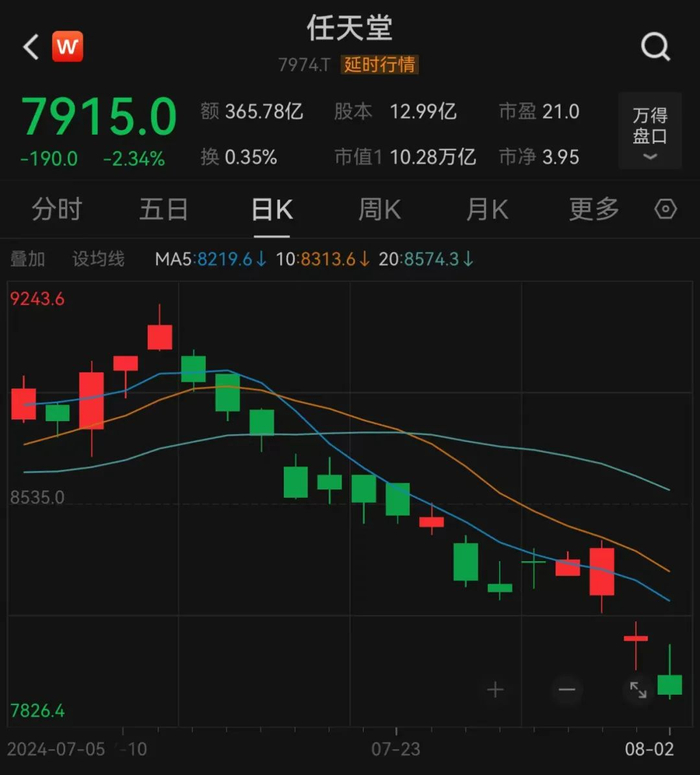
Task: Tap 叠加 to overlay another index
Action: pos(28,259)
